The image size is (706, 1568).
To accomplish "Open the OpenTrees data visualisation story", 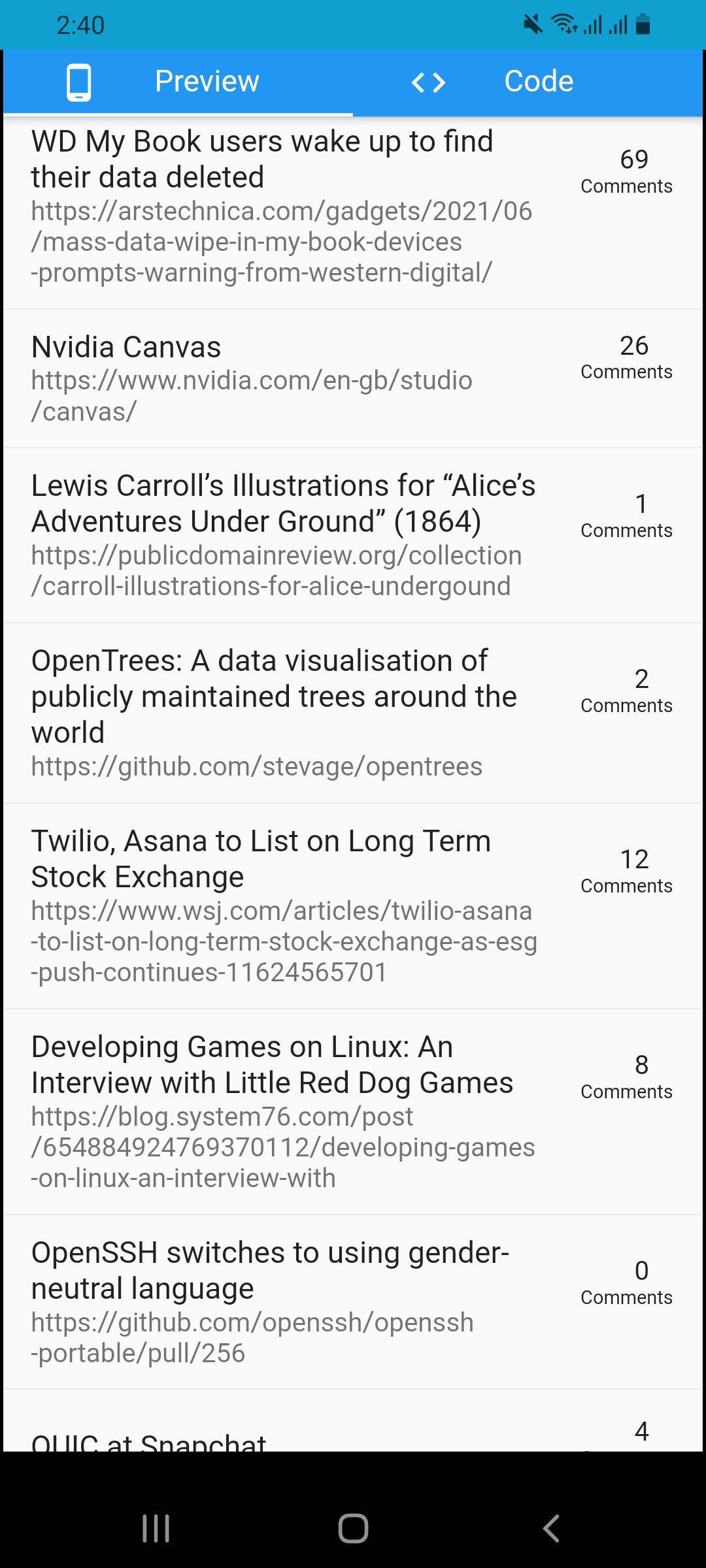I will pyautogui.click(x=273, y=696).
